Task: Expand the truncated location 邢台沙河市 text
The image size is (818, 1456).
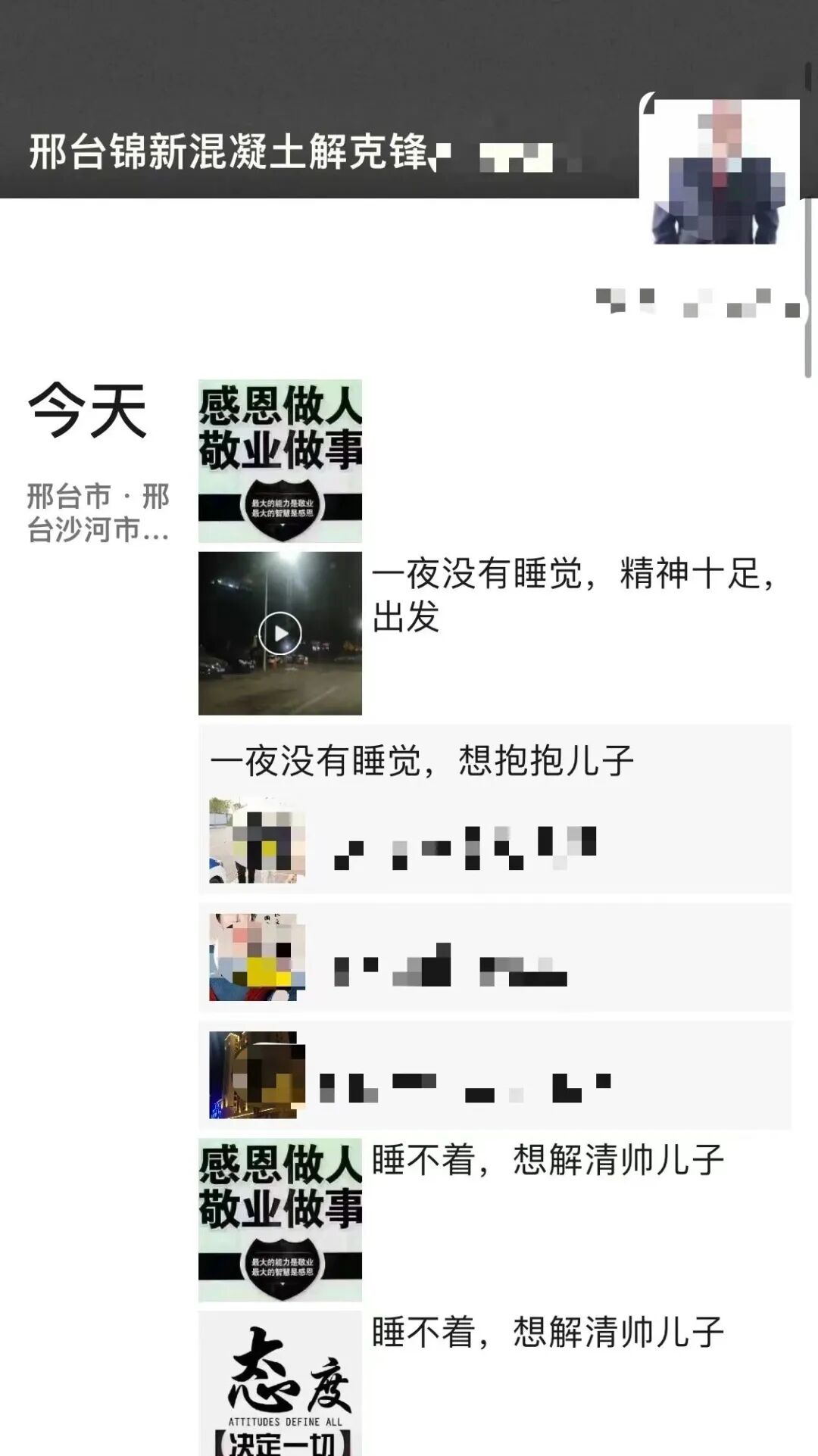Action: 98,511
